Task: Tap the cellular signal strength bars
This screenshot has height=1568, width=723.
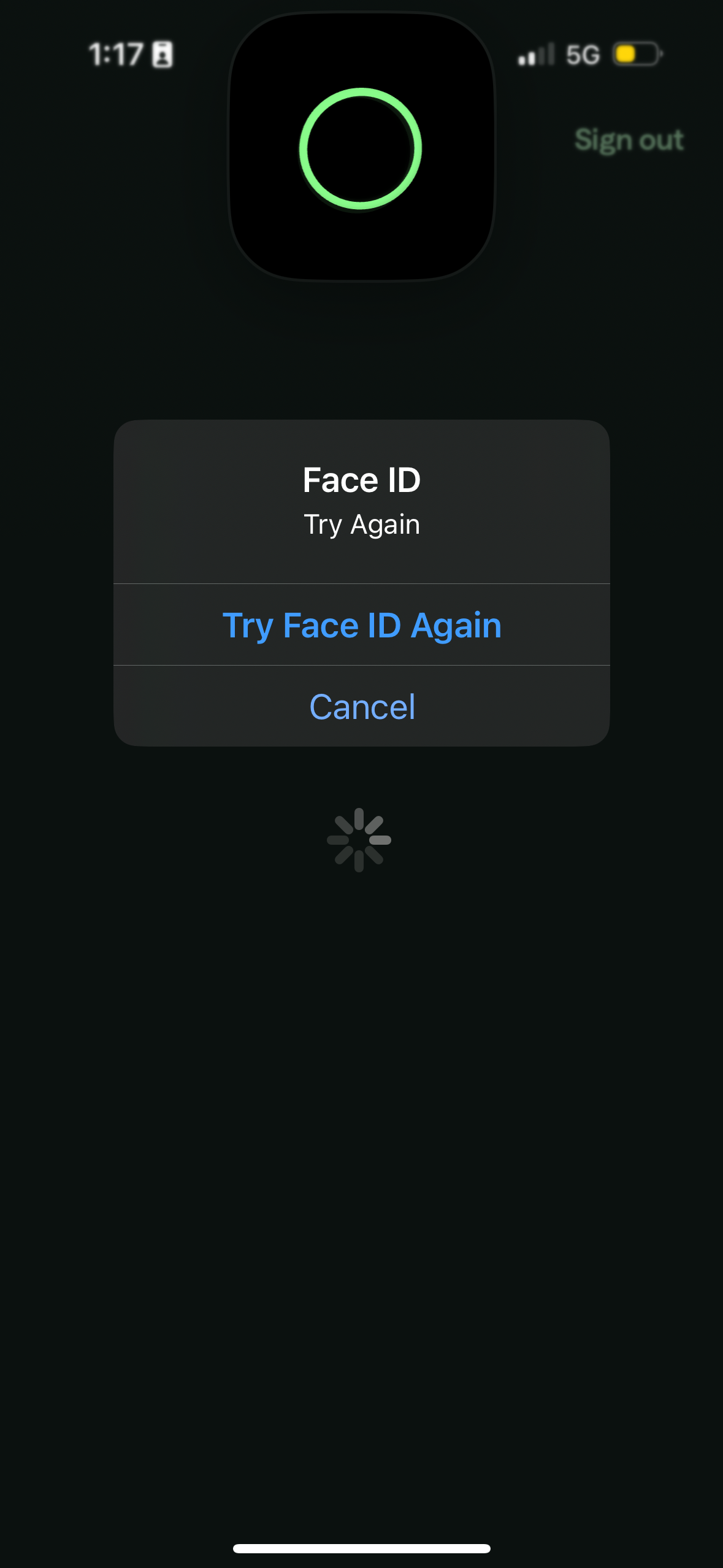Action: tap(535, 55)
